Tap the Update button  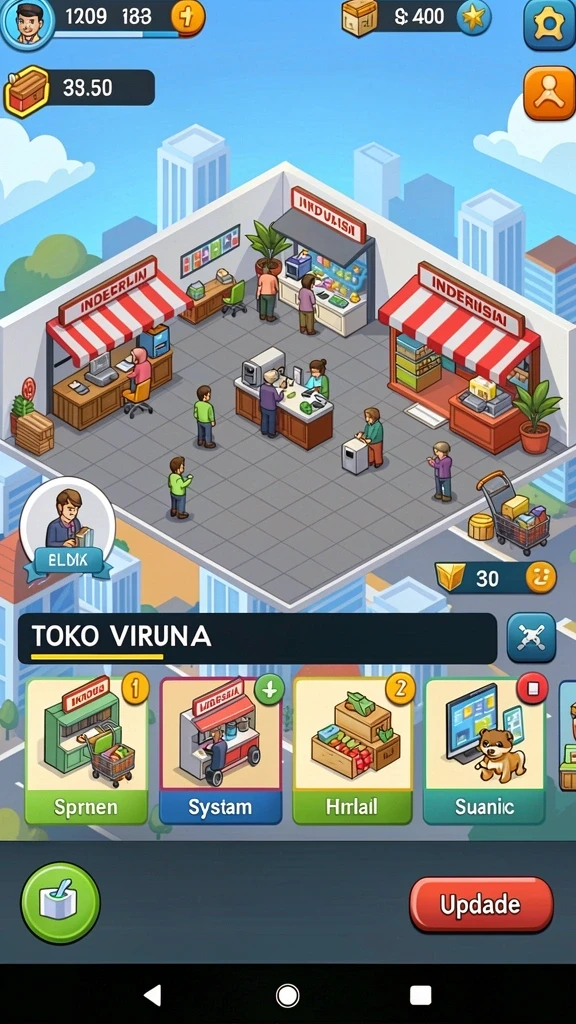[481, 904]
